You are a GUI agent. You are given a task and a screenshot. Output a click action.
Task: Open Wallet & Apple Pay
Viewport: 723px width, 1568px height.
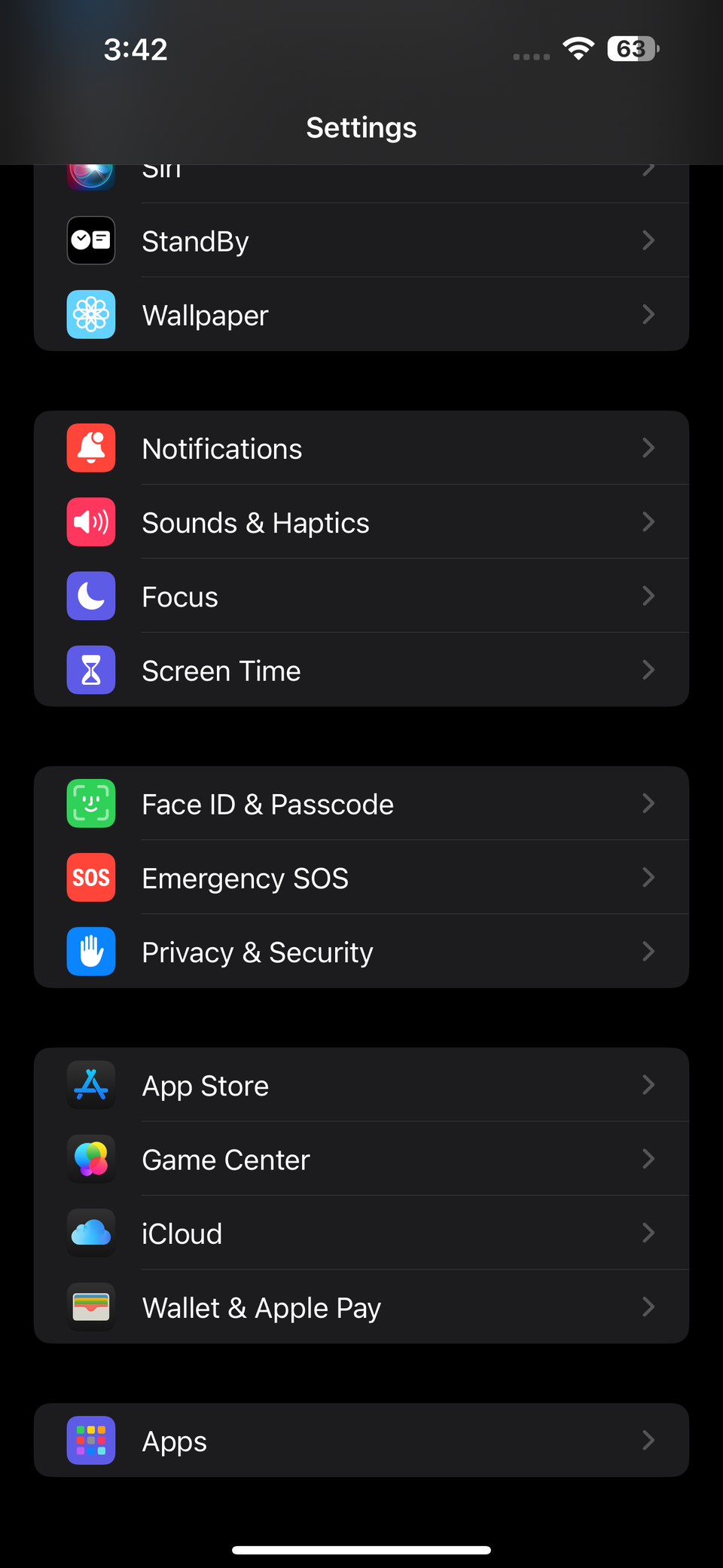point(361,1307)
